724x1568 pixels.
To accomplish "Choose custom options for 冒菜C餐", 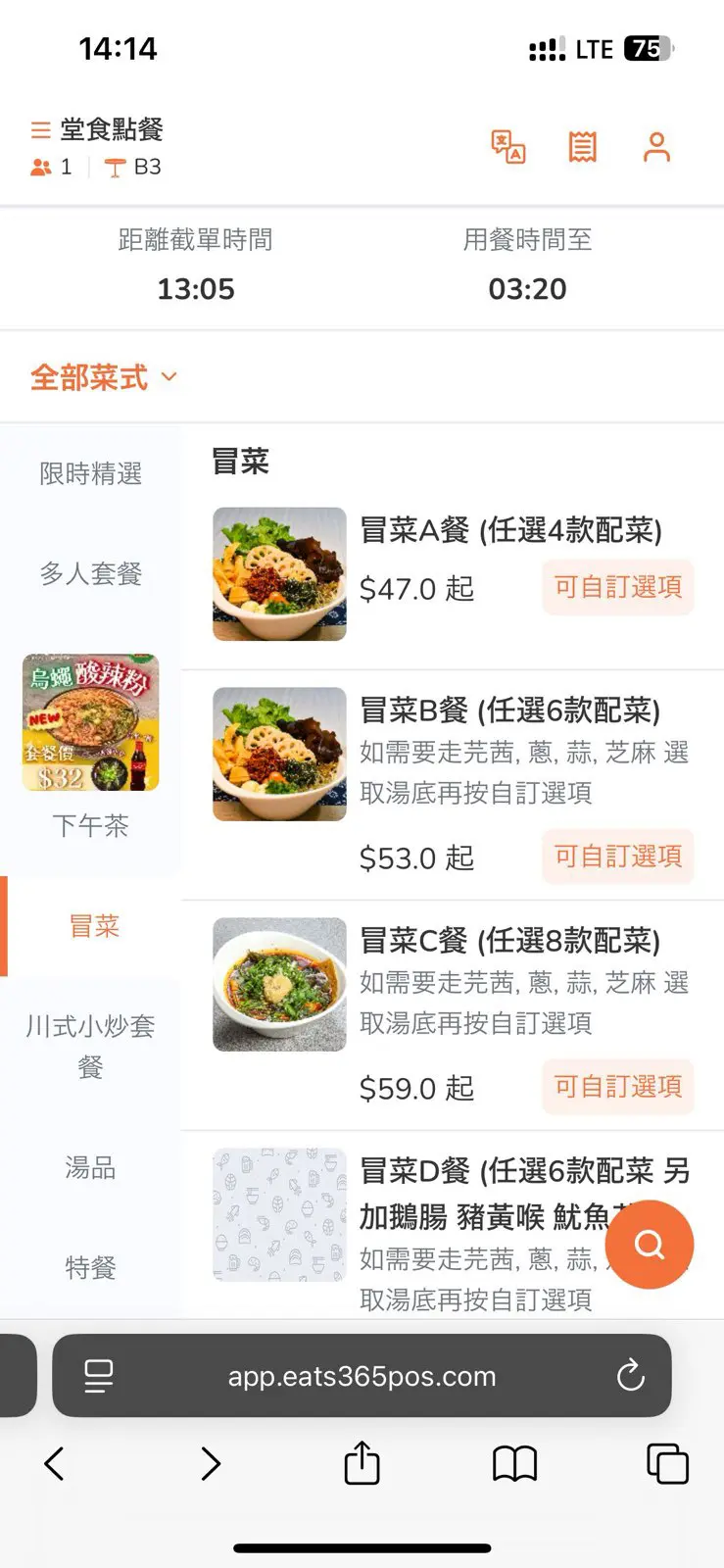I will pyautogui.click(x=617, y=1087).
